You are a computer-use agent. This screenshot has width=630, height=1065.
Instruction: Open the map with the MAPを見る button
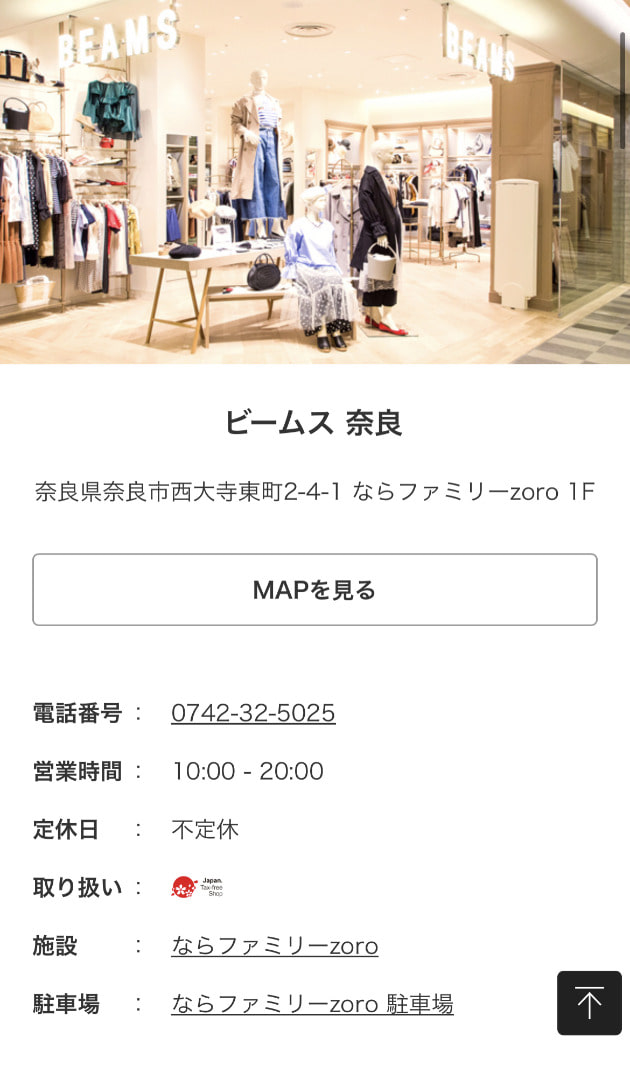click(x=314, y=590)
